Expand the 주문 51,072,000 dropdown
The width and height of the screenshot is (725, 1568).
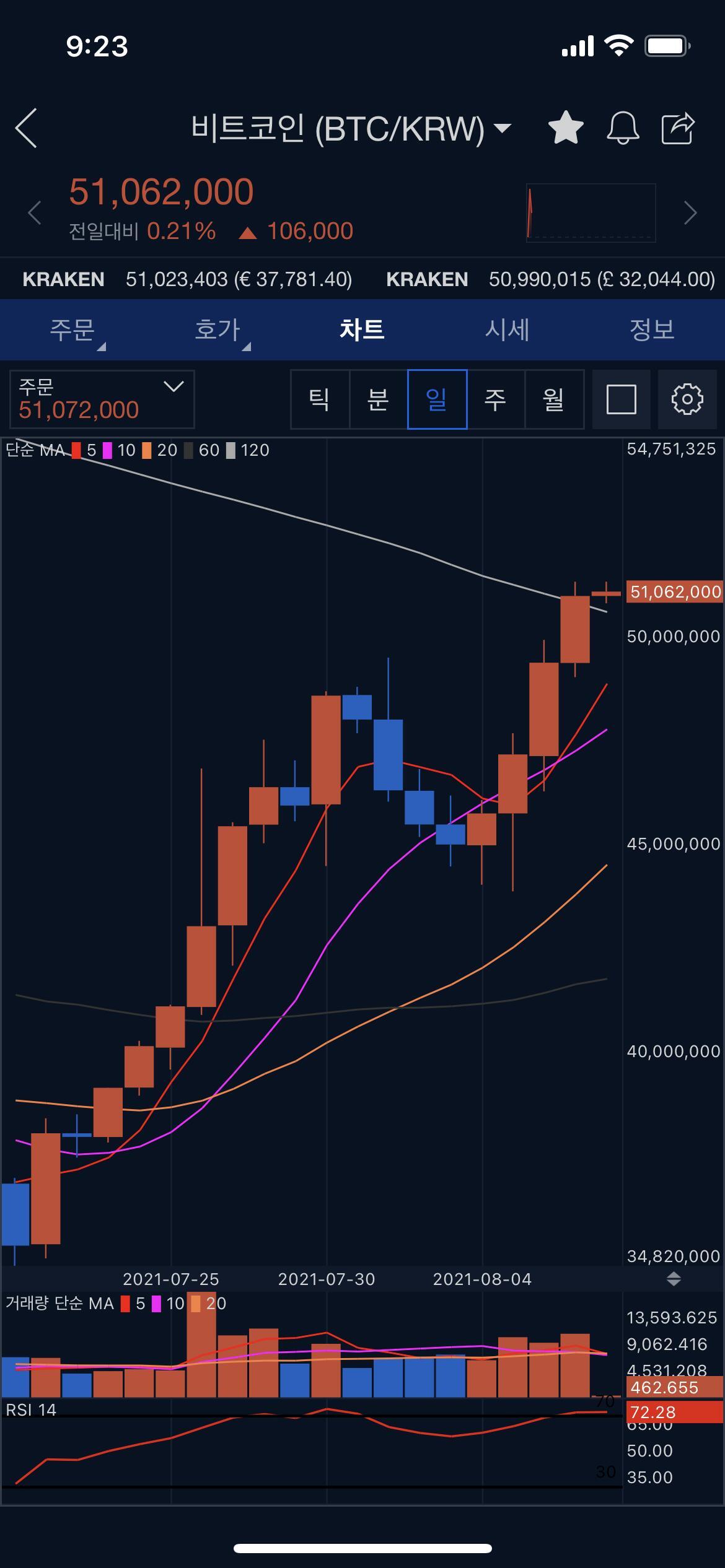click(x=102, y=399)
